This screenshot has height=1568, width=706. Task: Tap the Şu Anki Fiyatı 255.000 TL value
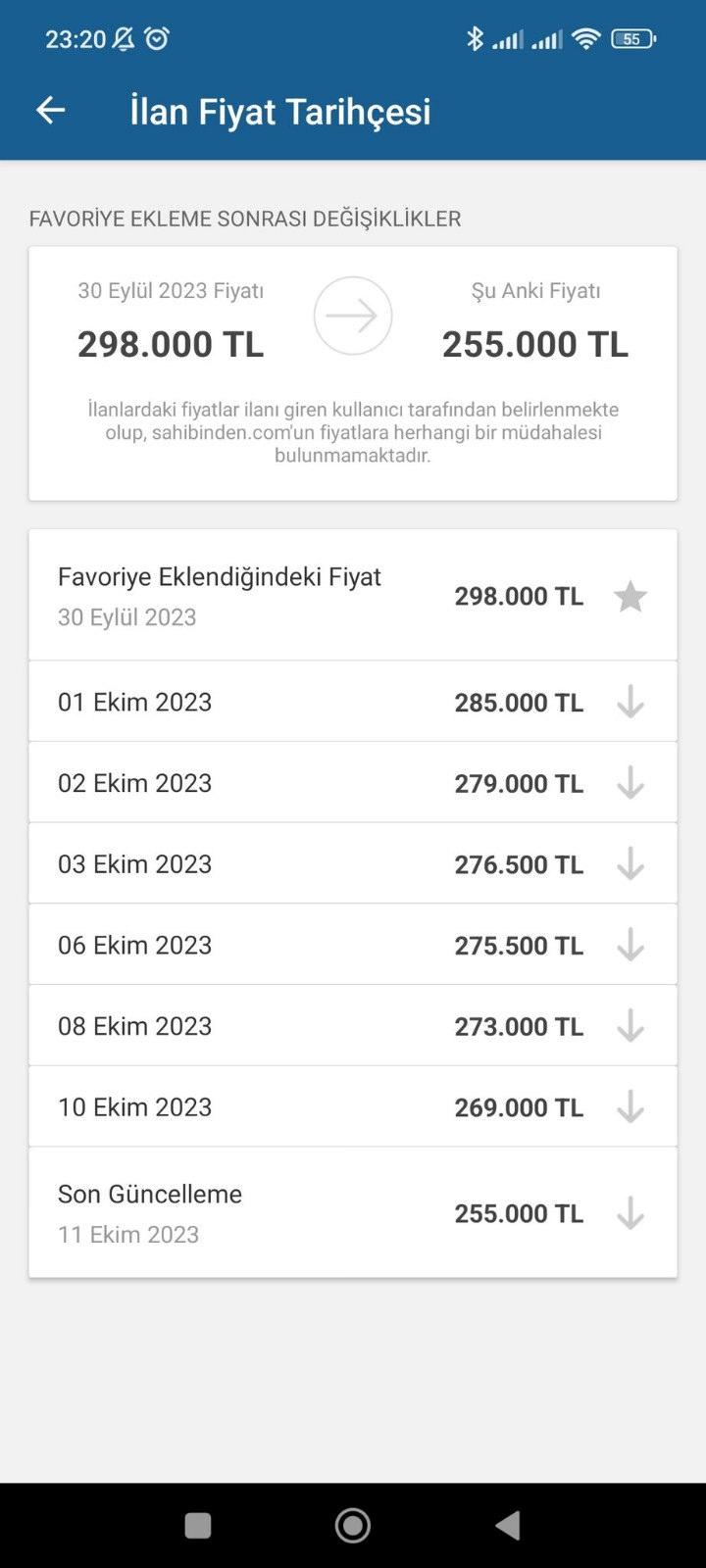coord(535,344)
